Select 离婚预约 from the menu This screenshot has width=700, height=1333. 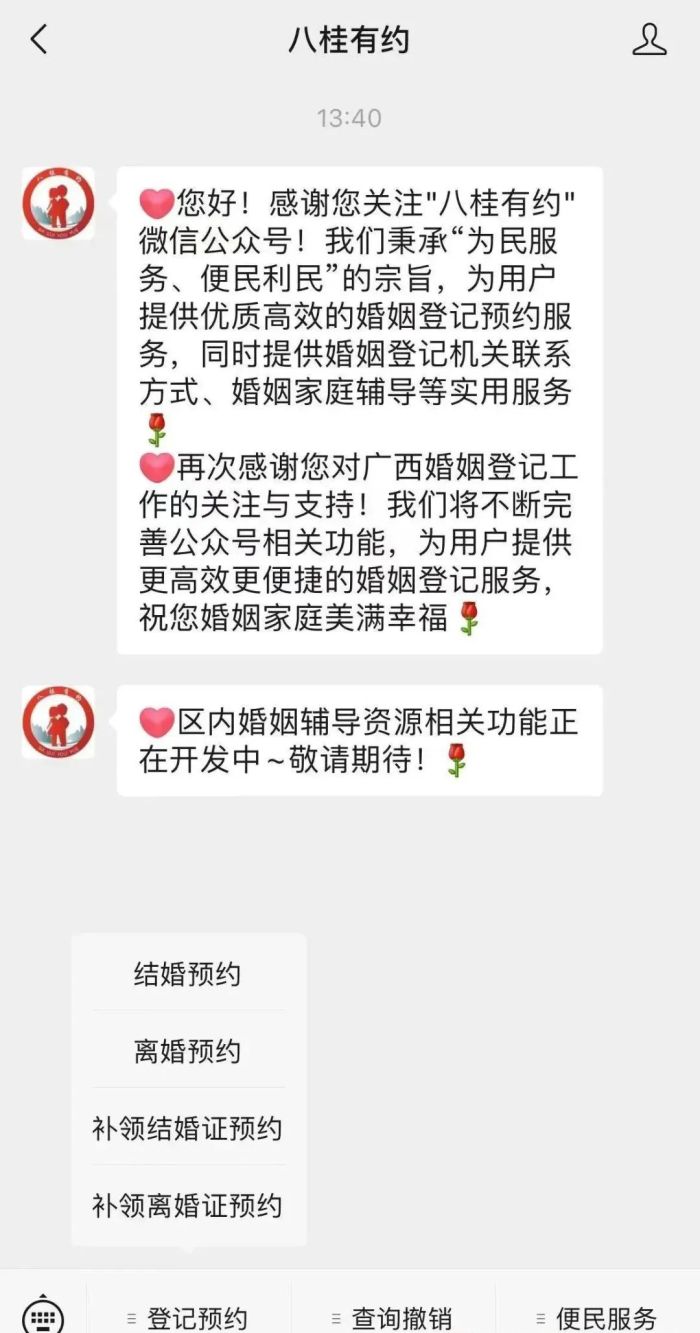point(188,1051)
